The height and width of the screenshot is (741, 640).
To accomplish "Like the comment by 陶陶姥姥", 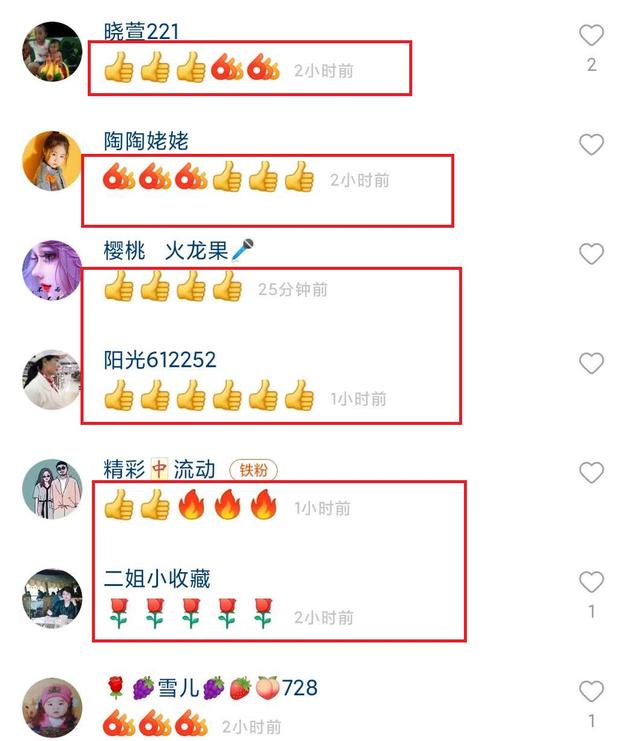I will point(592,145).
